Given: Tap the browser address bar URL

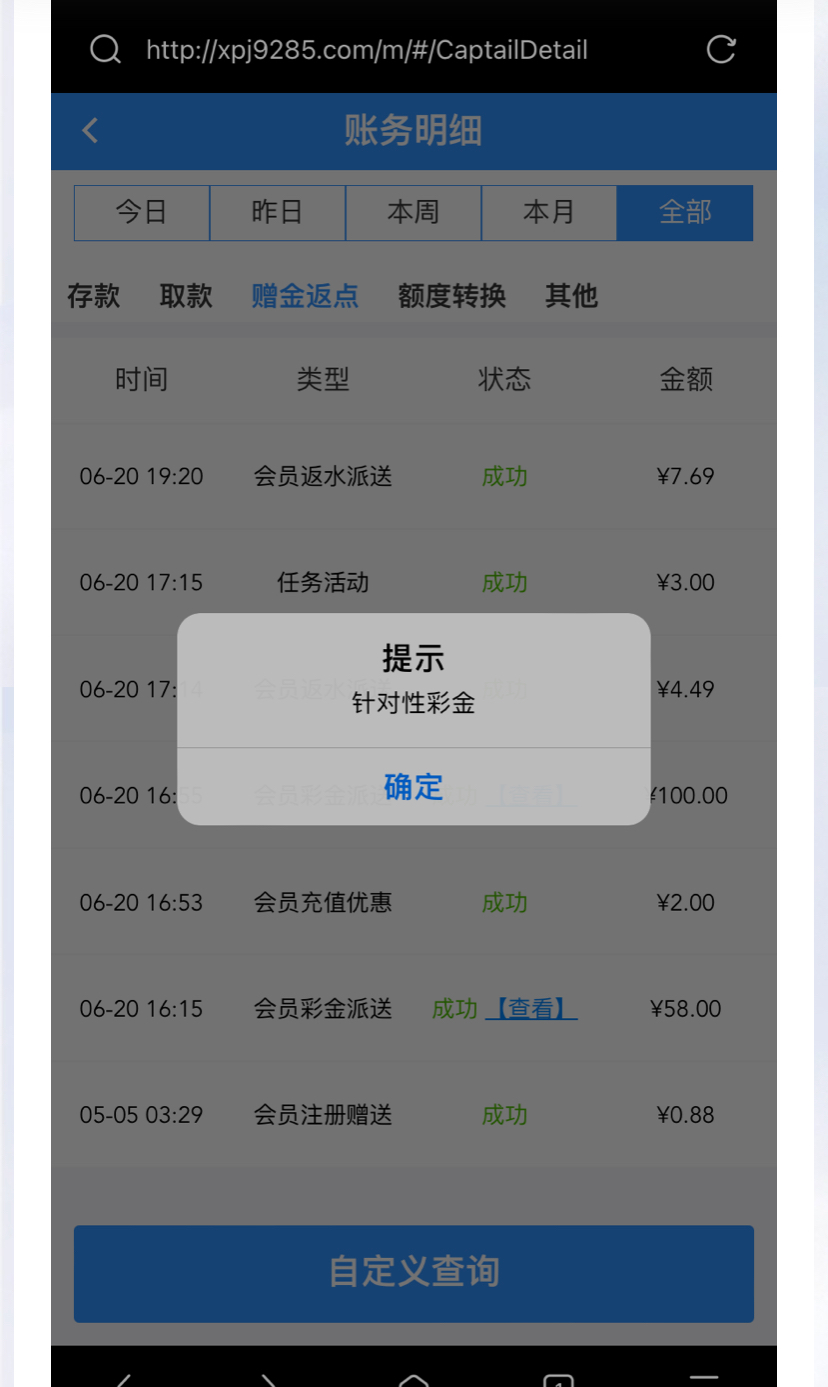Looking at the screenshot, I should (x=367, y=50).
